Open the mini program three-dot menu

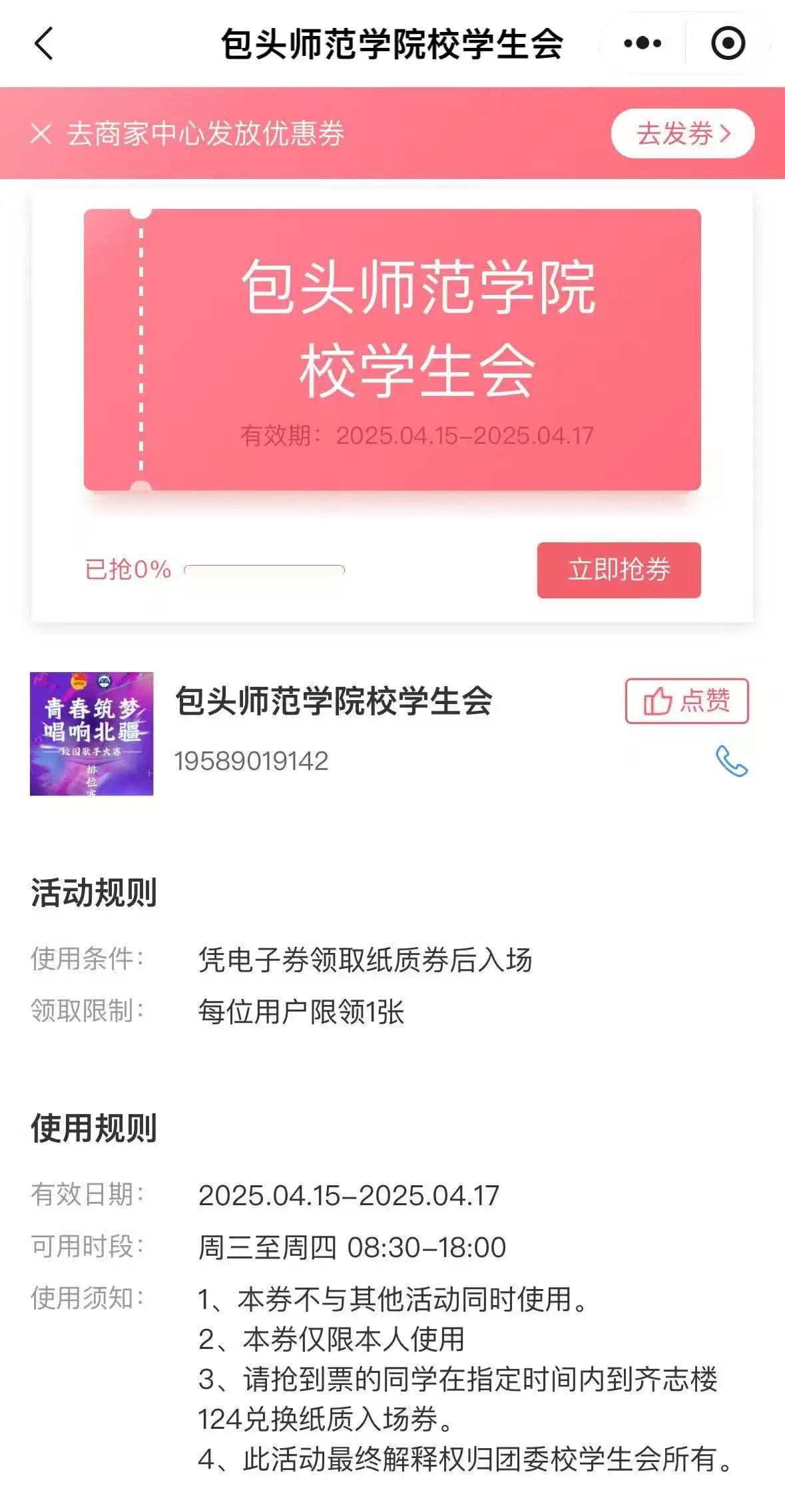coord(643,44)
